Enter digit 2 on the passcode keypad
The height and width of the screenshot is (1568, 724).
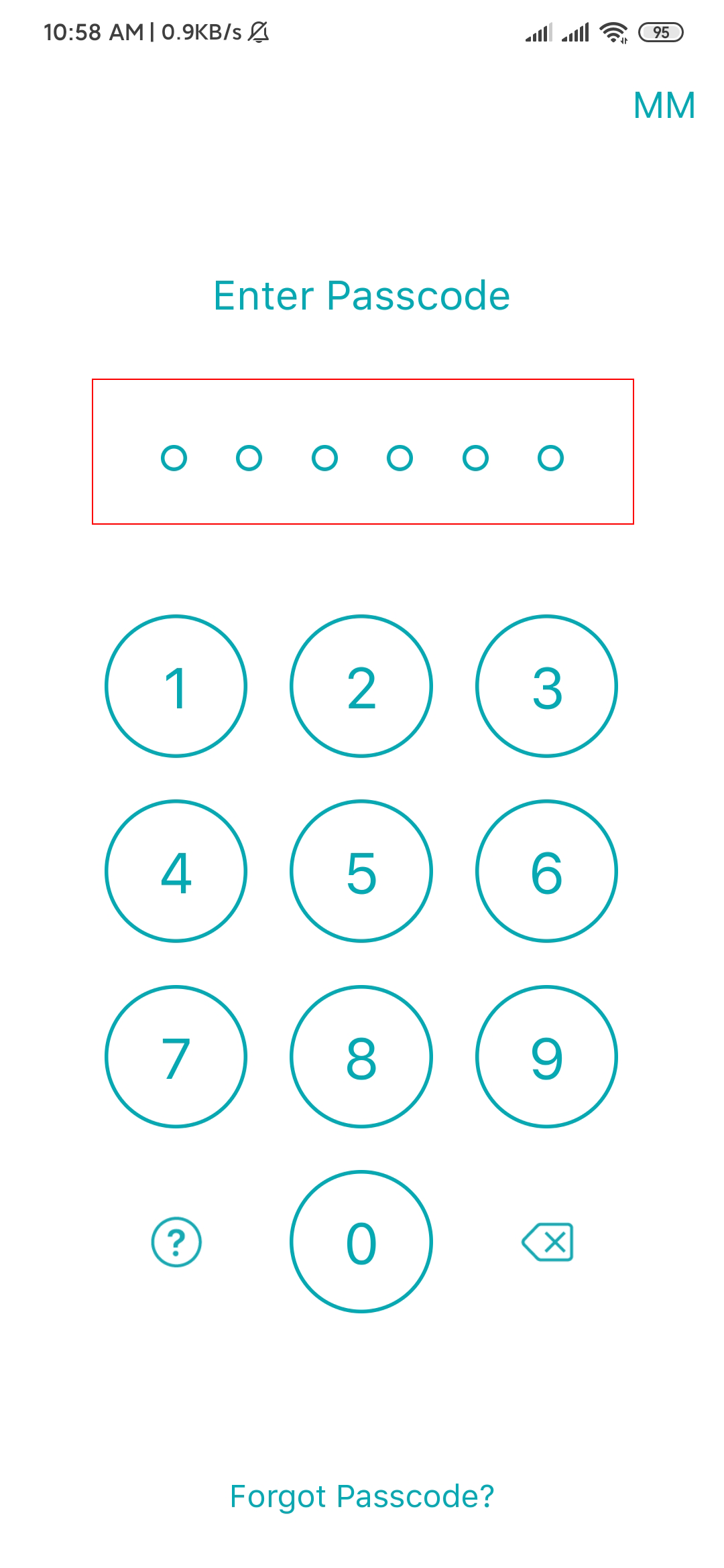click(361, 686)
